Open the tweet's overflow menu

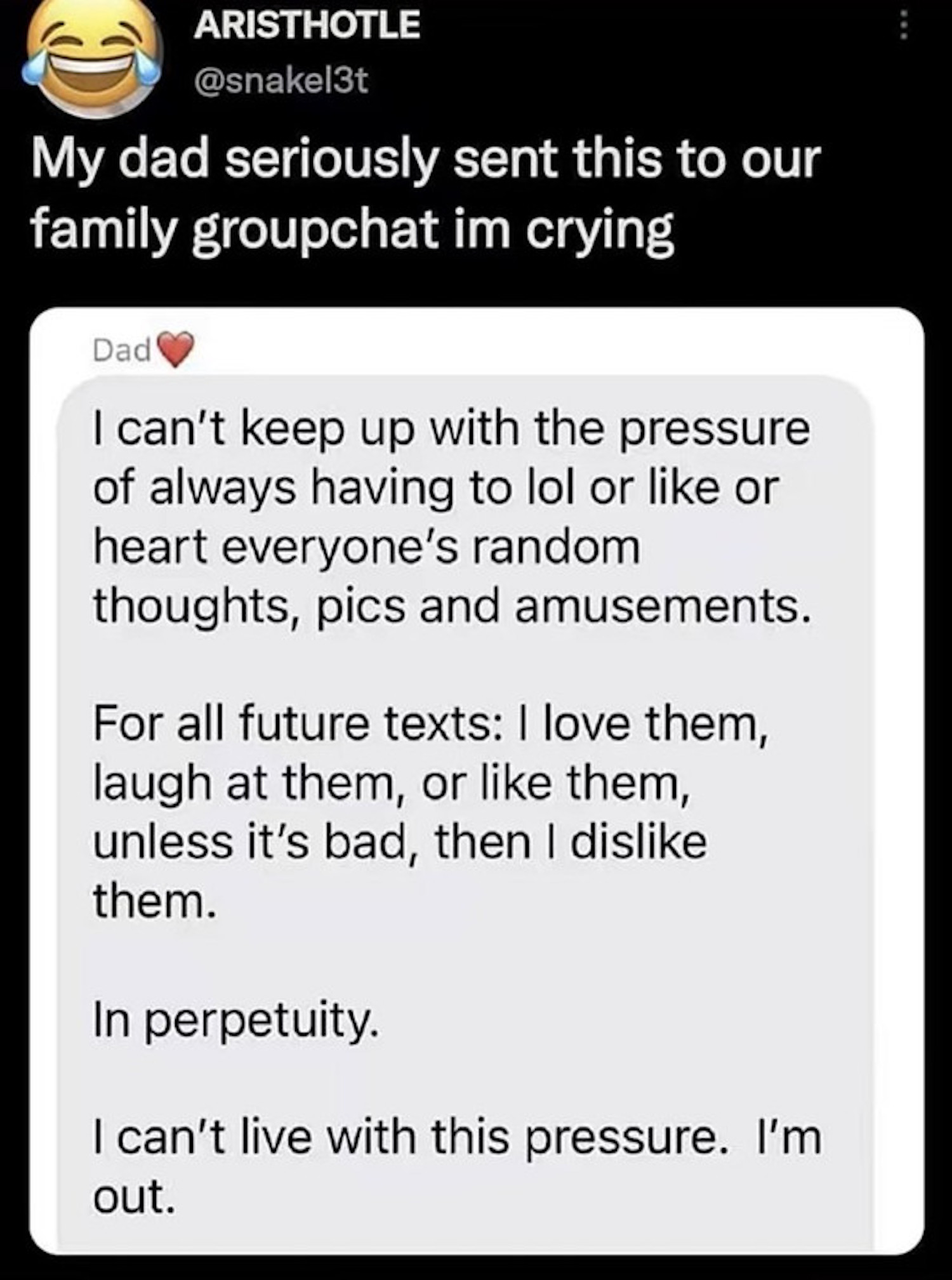pos(905,28)
